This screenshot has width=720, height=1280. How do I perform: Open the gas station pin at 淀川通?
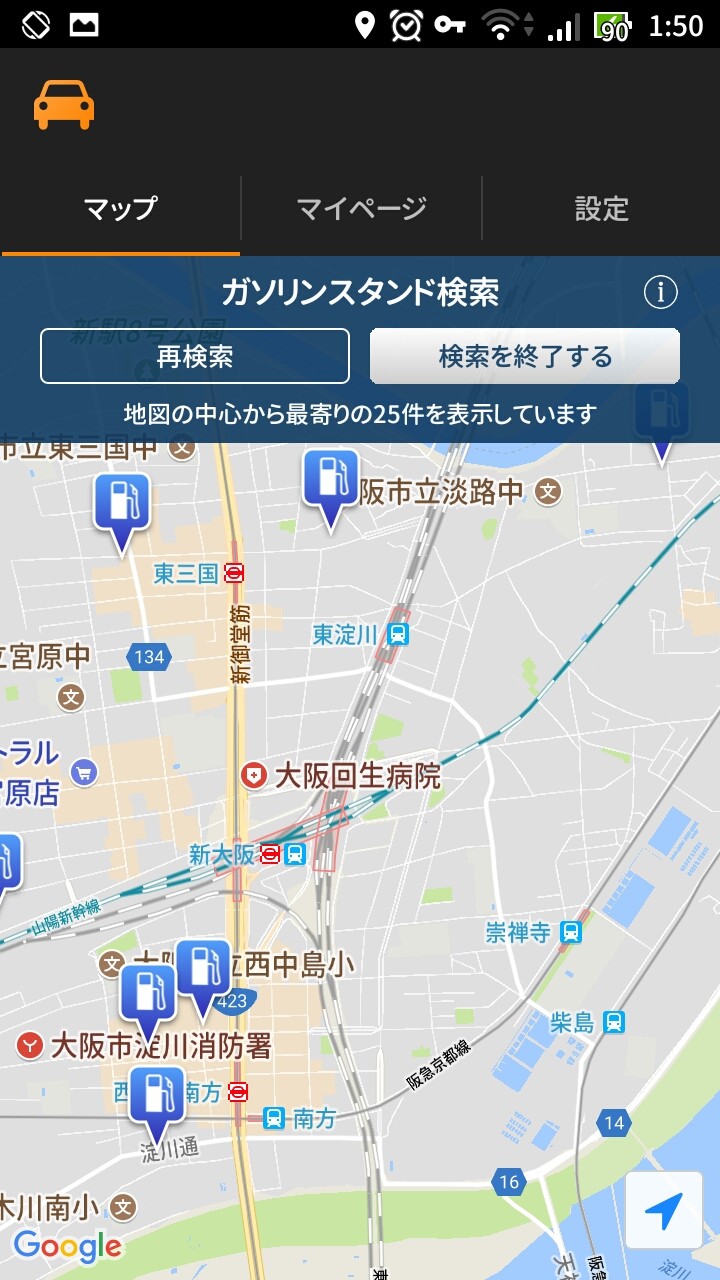click(157, 1096)
